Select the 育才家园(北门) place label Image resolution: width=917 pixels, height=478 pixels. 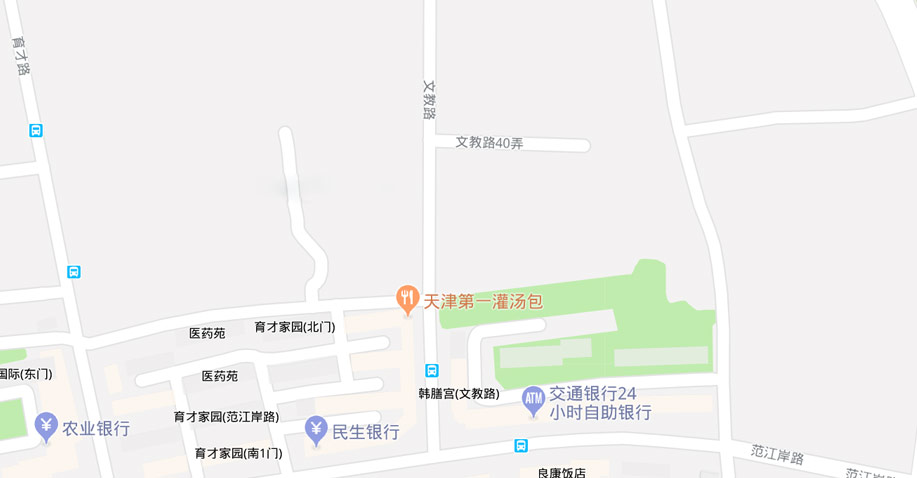[294, 326]
